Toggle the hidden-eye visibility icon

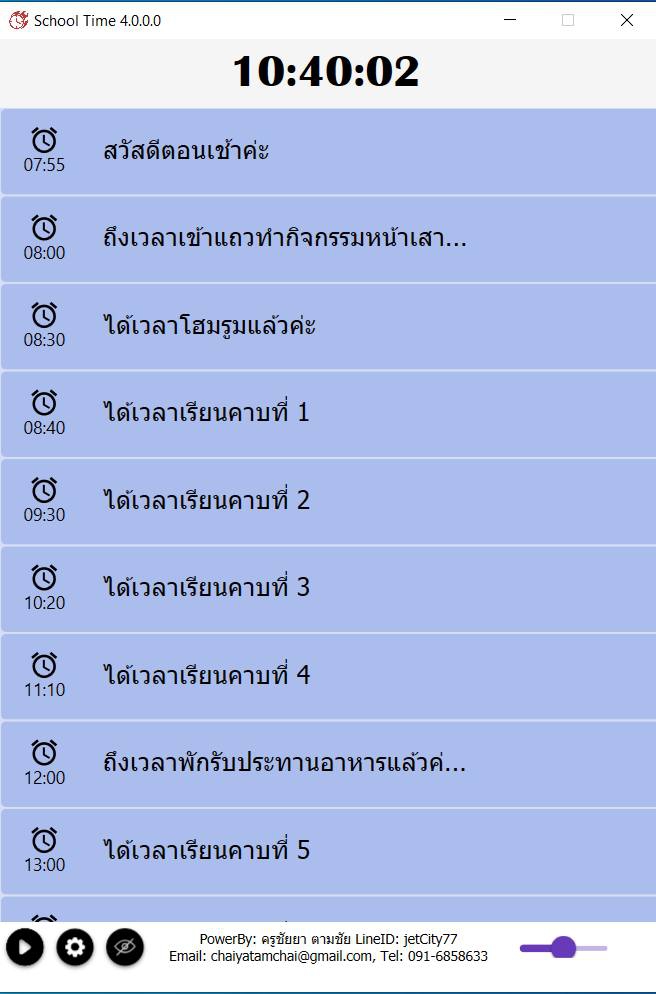coord(125,947)
